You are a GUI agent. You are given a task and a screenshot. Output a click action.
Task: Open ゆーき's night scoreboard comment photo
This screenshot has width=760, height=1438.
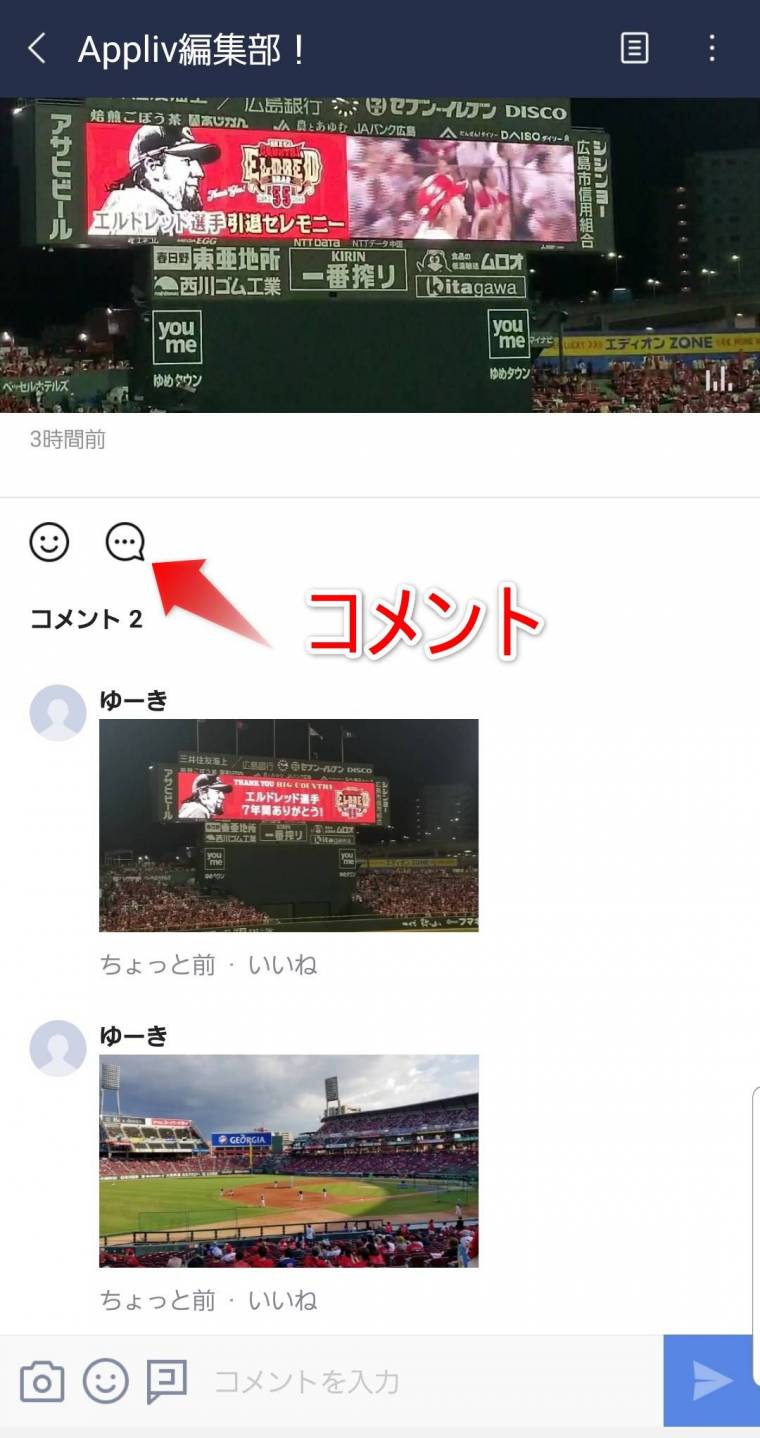point(289,825)
